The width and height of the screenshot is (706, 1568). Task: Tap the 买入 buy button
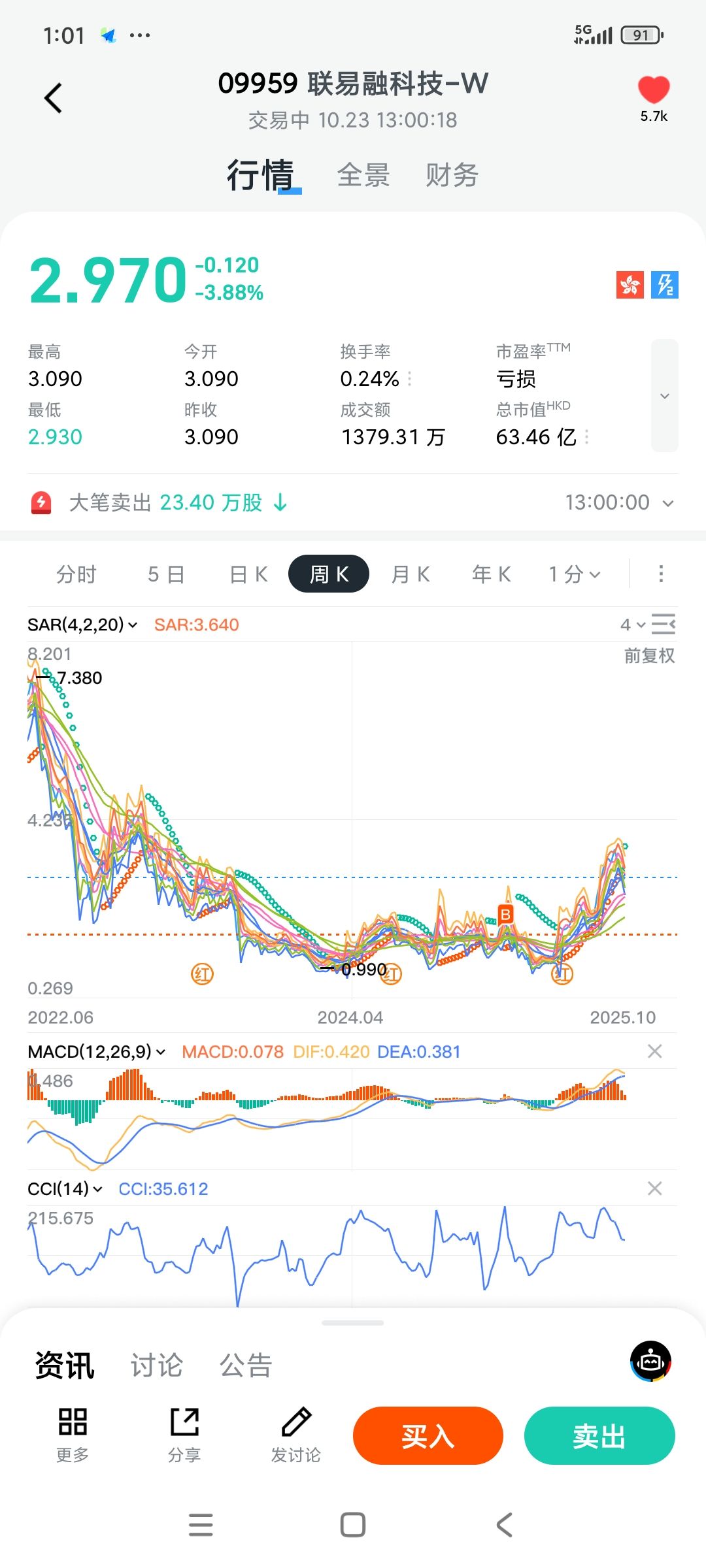click(x=428, y=1435)
